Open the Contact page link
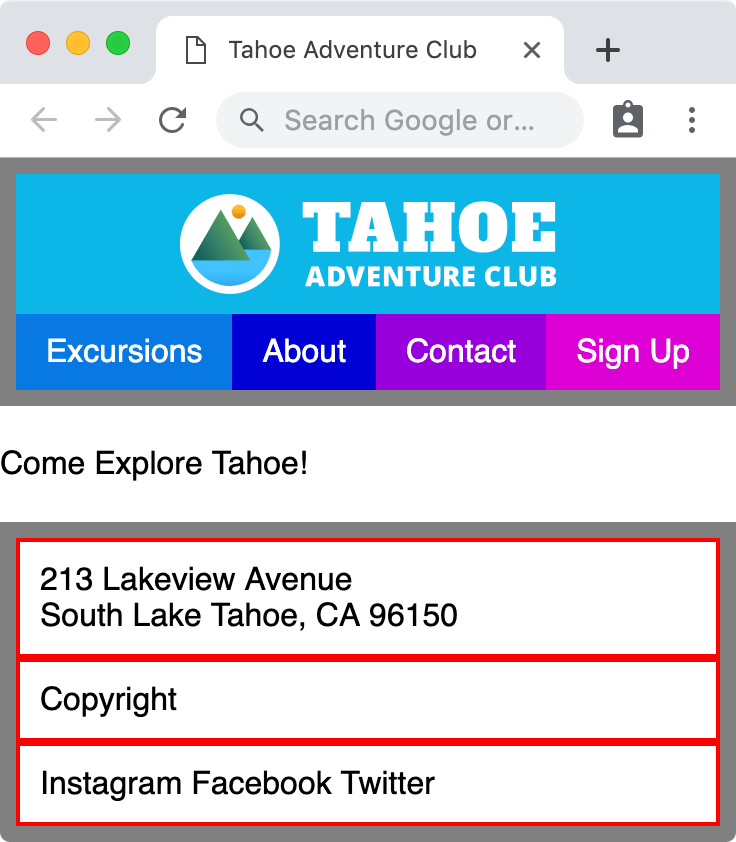Viewport: 736px width, 842px height. pos(461,352)
